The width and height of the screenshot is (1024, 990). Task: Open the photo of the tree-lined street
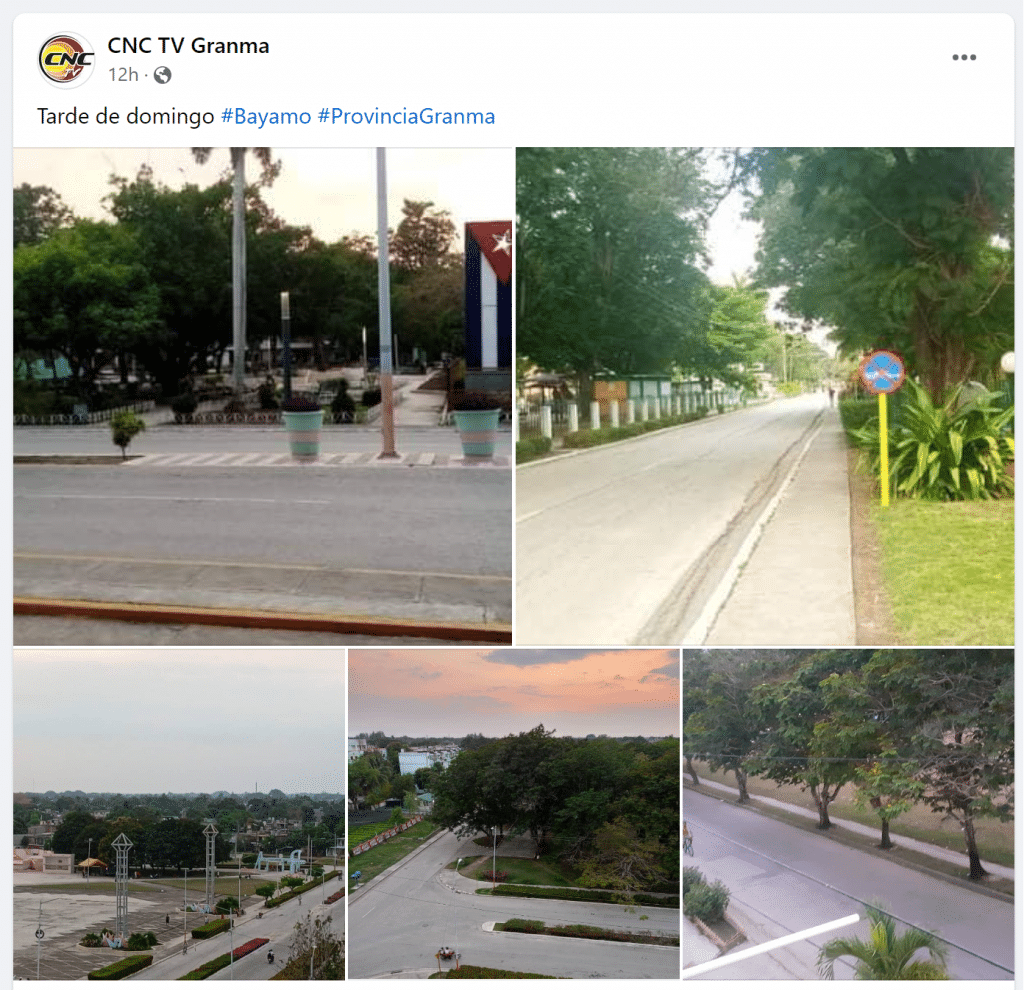[848, 814]
